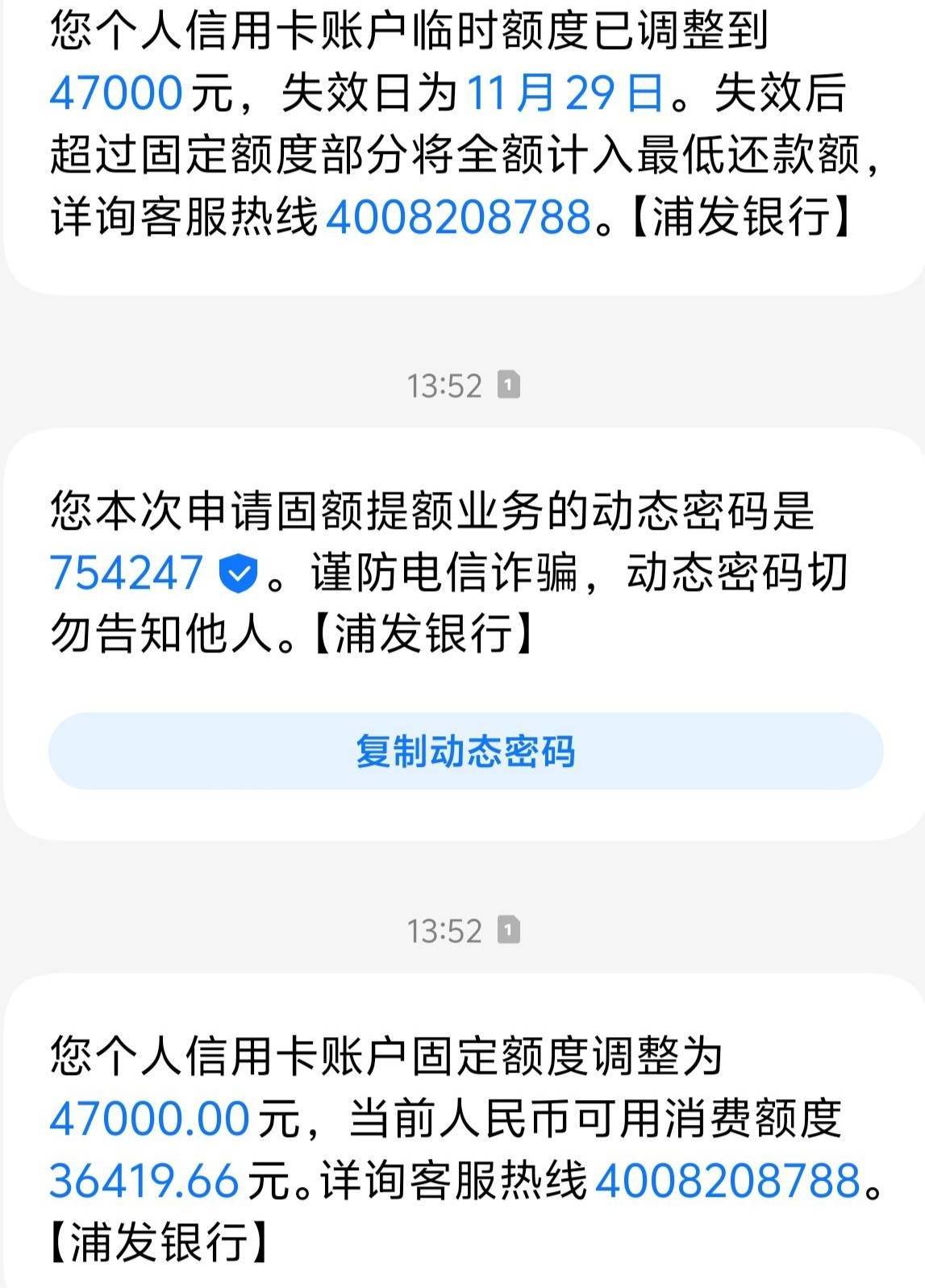Call 4008208788 in the temporary limit message
Image resolution: width=925 pixels, height=1288 pixels.
tap(458, 217)
